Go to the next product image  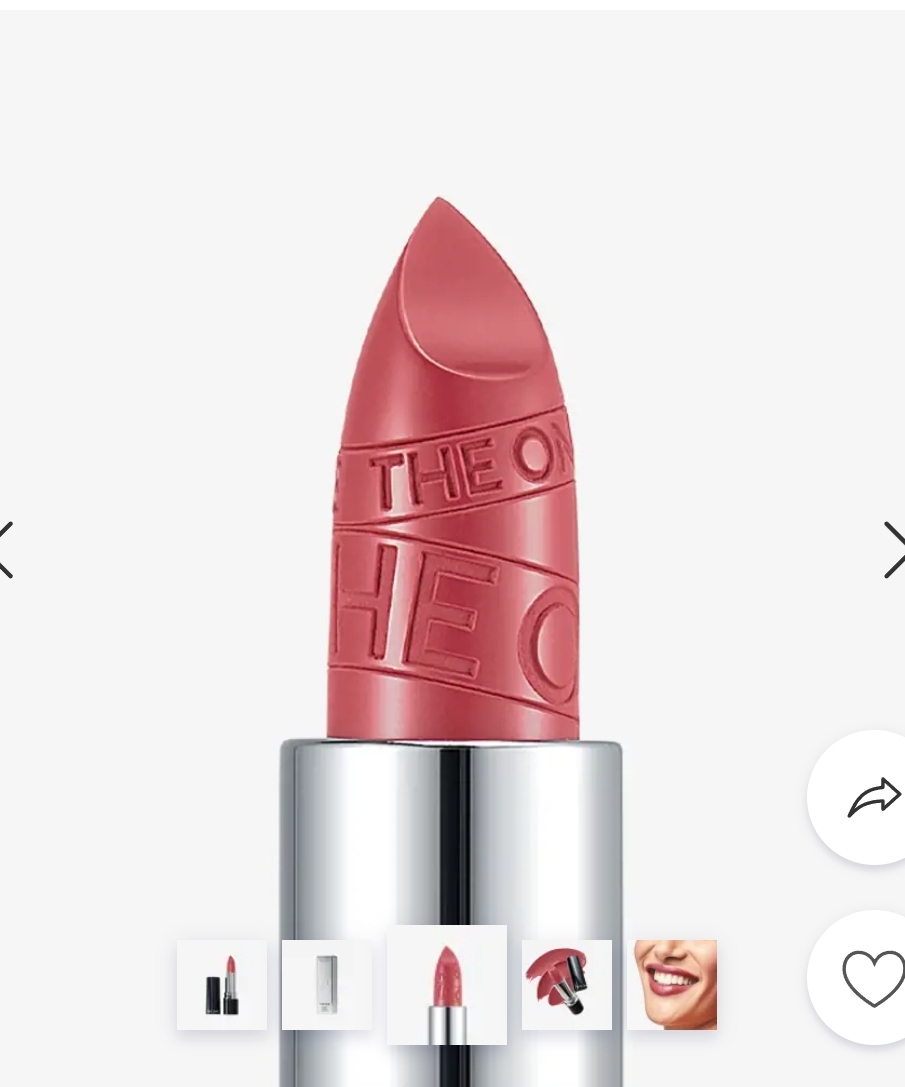[x=892, y=550]
